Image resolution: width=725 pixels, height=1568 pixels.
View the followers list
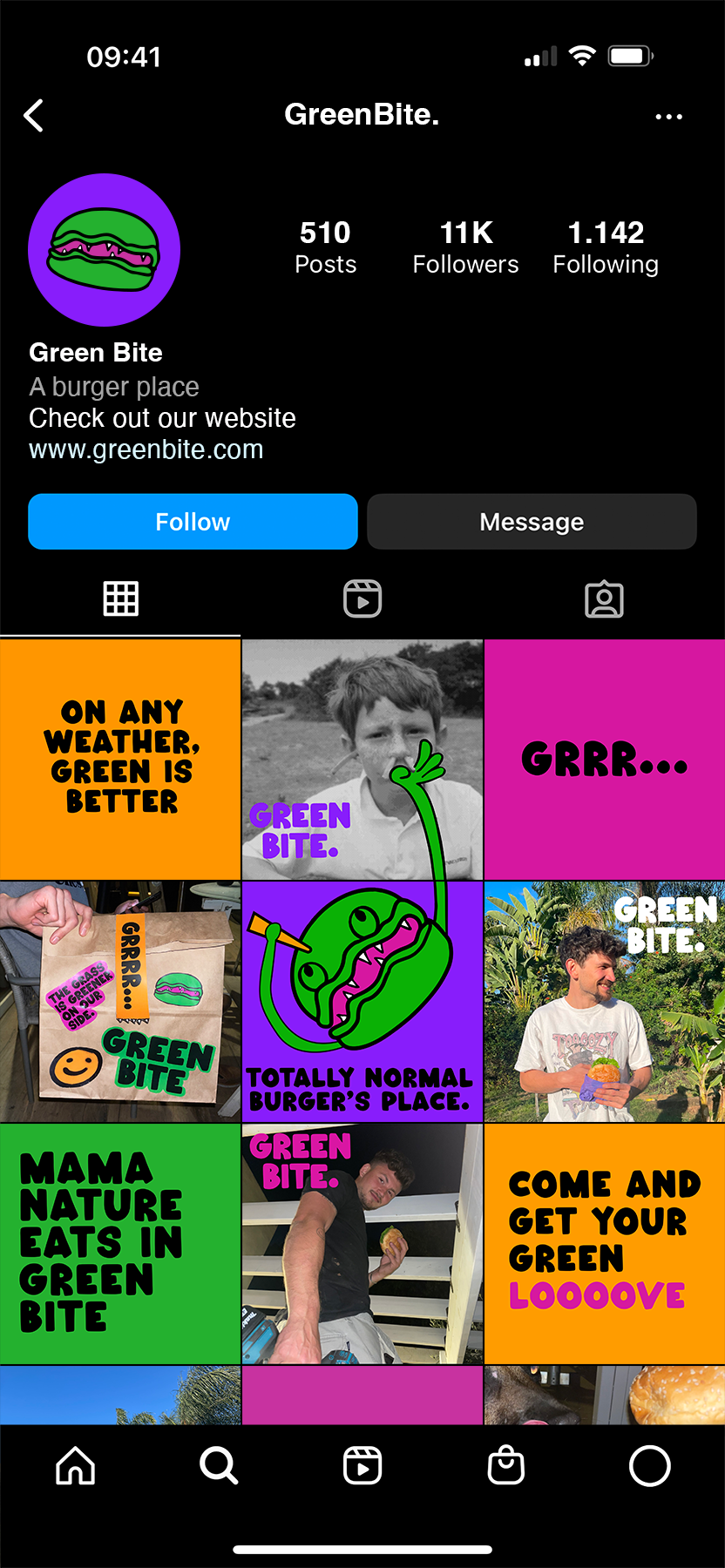point(465,247)
